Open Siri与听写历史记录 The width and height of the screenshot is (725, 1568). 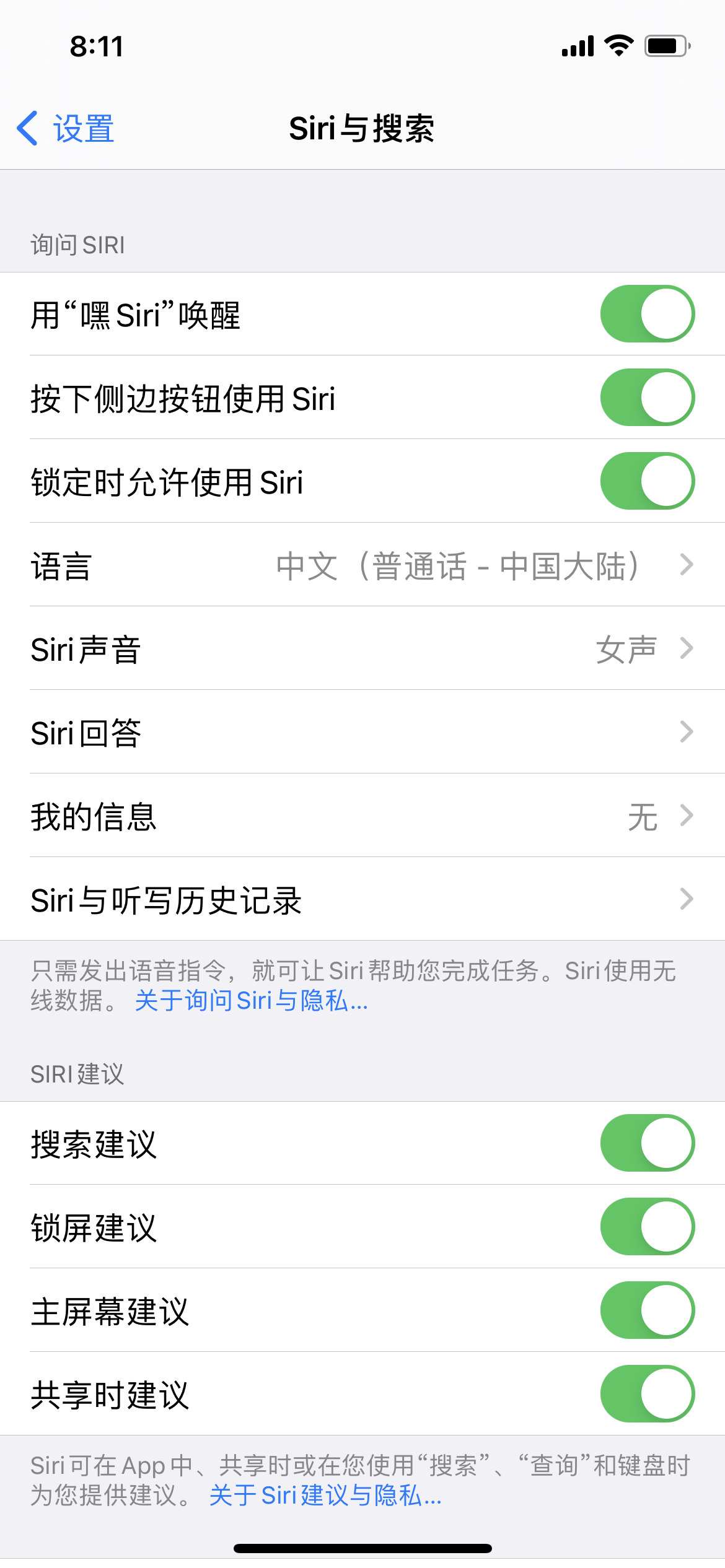[362, 899]
